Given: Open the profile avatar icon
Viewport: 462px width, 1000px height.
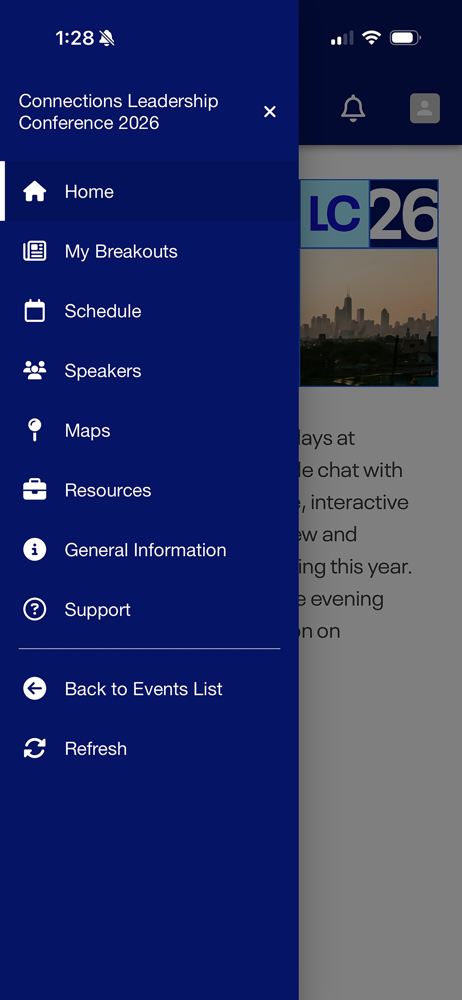Looking at the screenshot, I should pyautogui.click(x=425, y=108).
